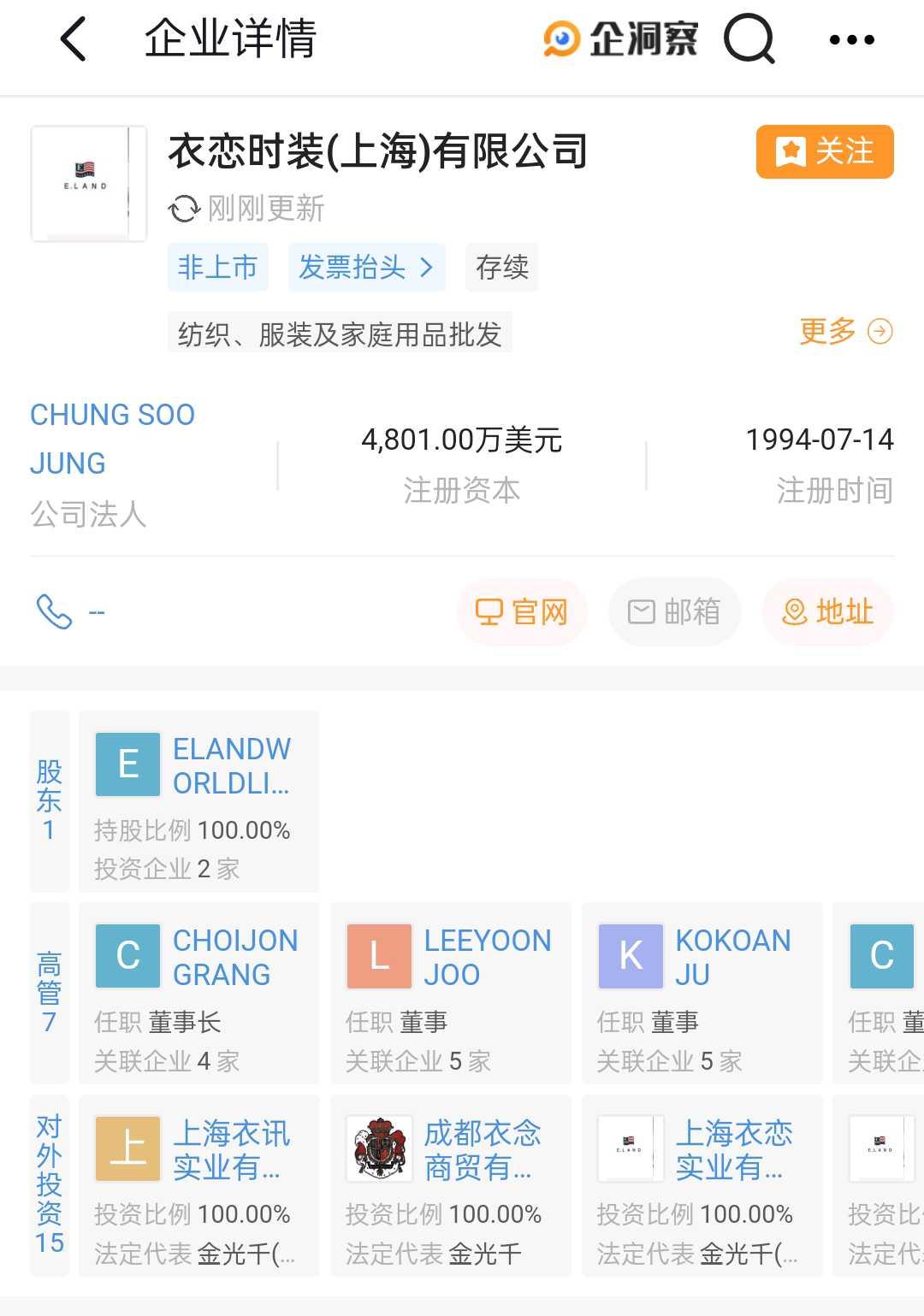Tap the 非上市 status tag
Screen dimensions: 924x1316
pyautogui.click(x=217, y=267)
